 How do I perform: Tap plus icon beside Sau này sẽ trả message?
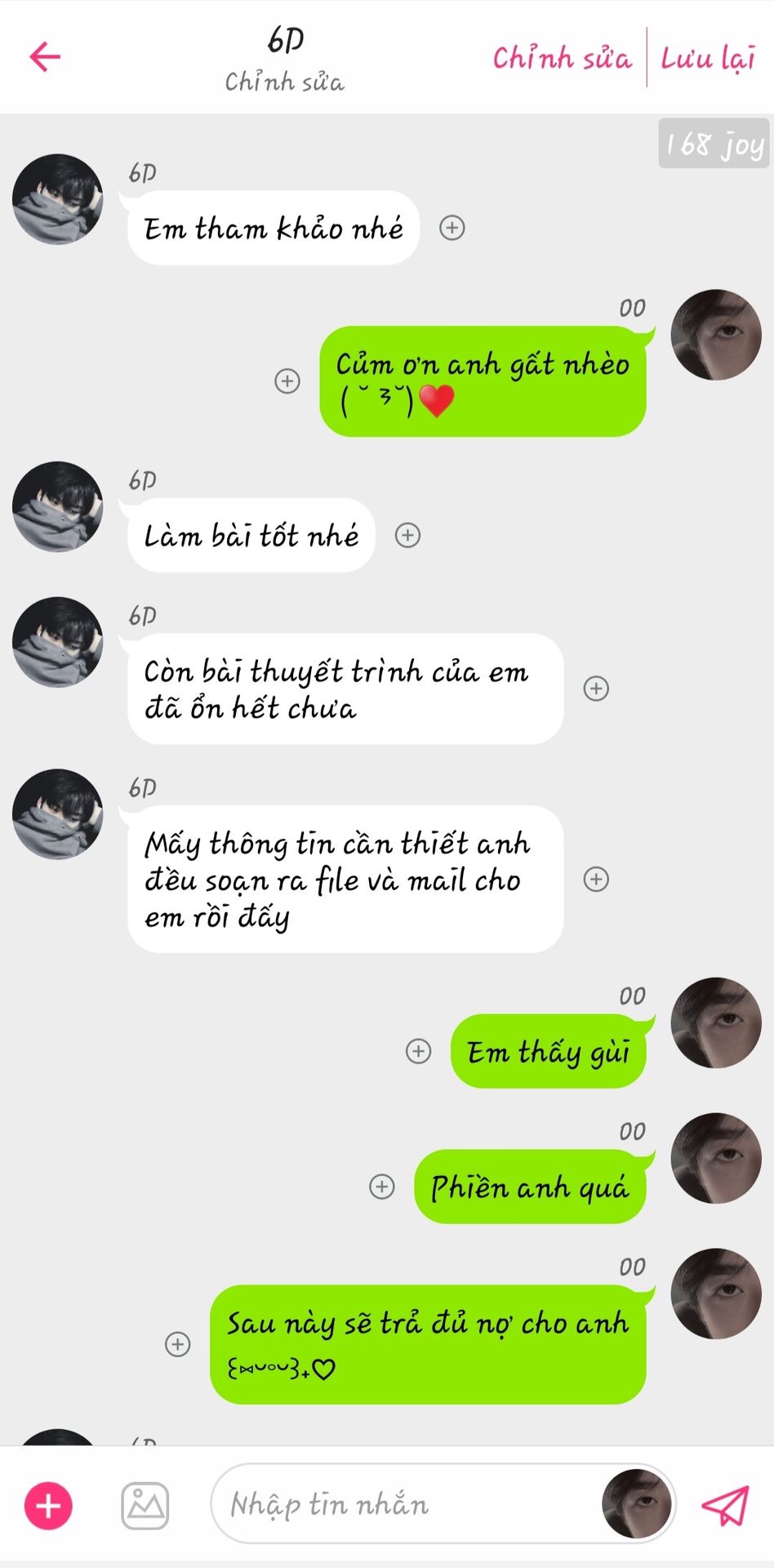tap(178, 1344)
